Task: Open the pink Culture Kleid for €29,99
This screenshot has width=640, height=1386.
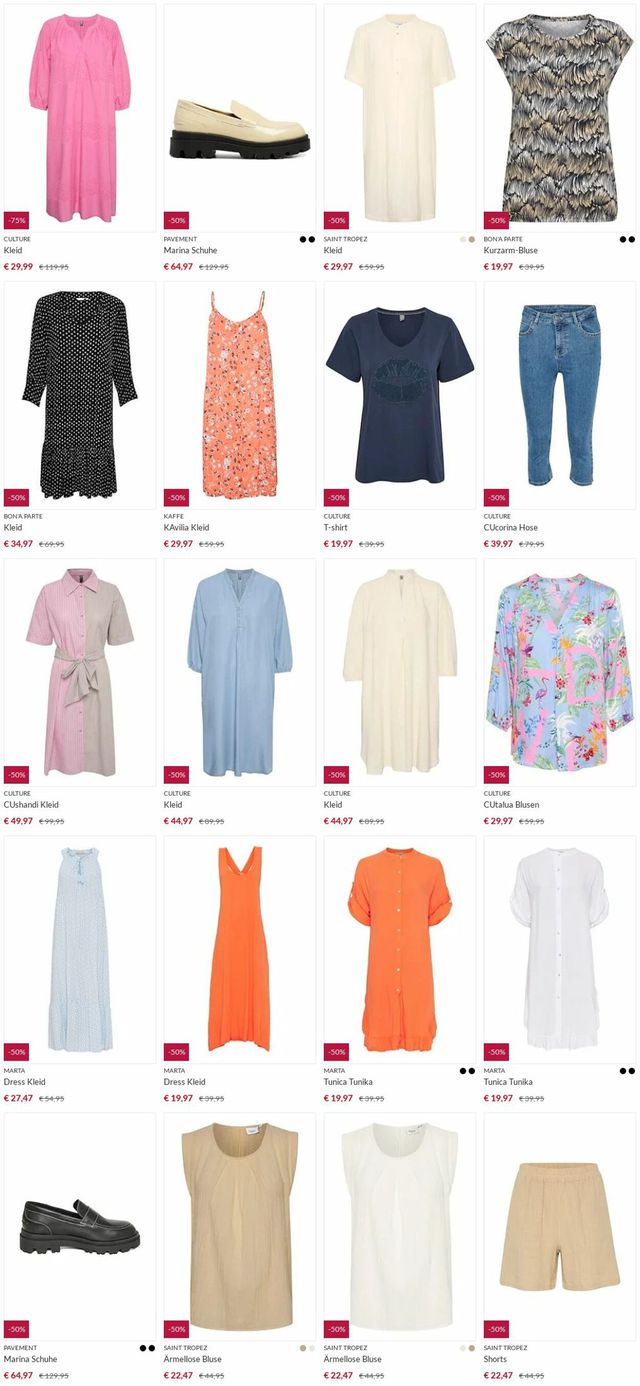Action: 79,117
